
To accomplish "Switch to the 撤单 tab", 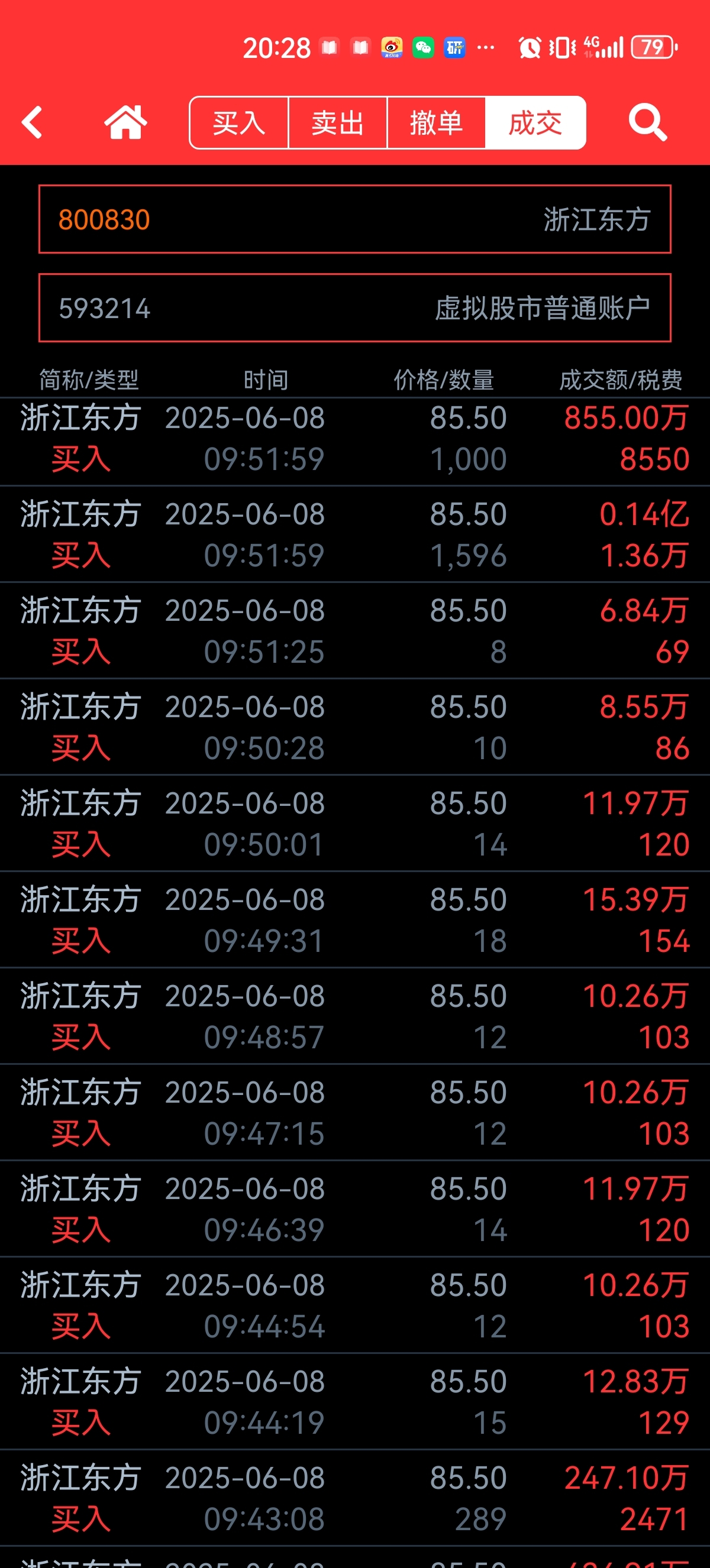I will click(x=436, y=122).
